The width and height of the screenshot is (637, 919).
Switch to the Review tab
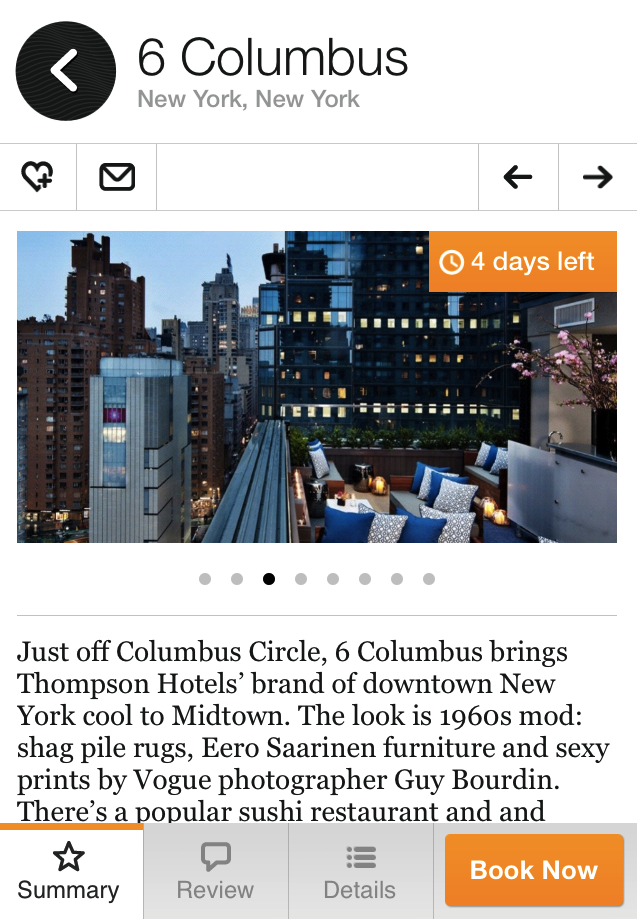[x=216, y=871]
